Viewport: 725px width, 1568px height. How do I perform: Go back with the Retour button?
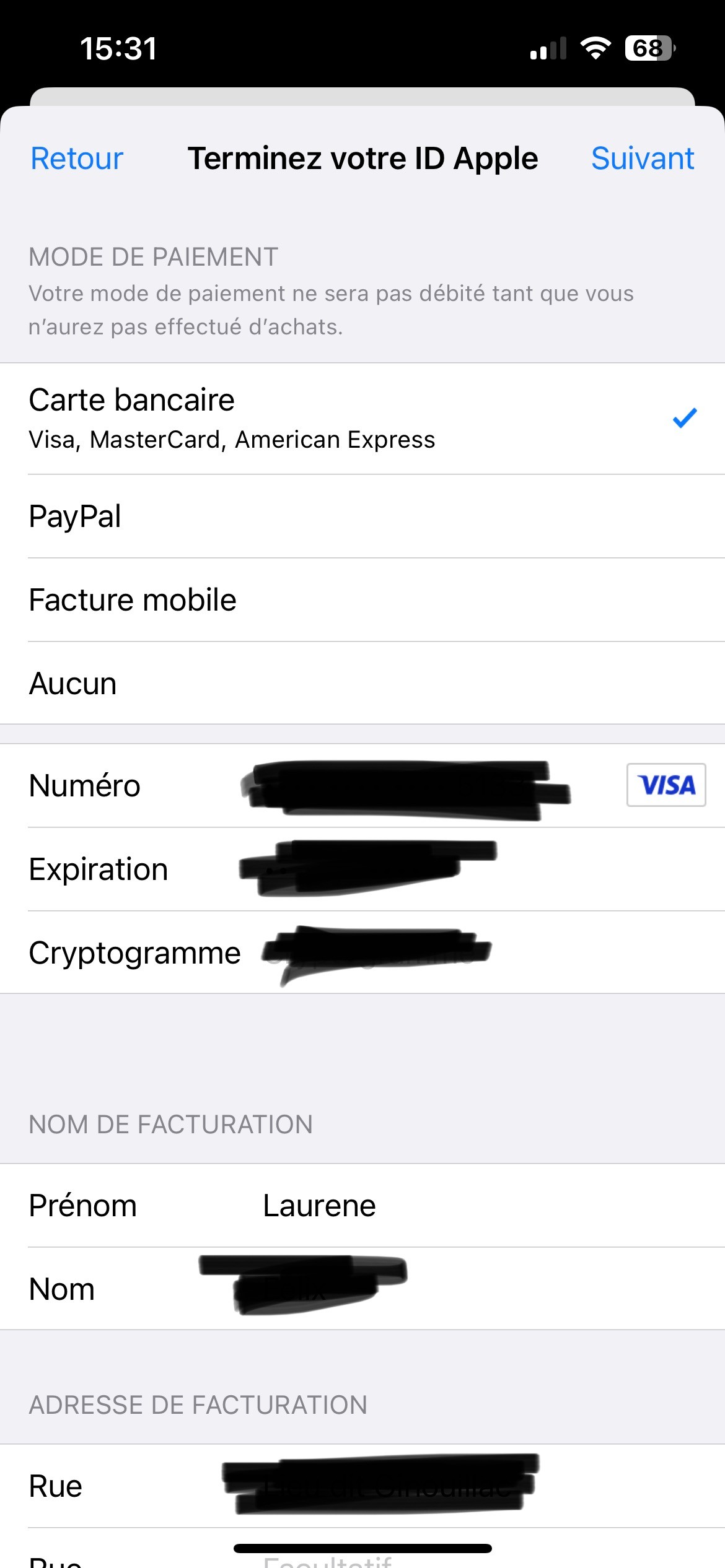77,159
